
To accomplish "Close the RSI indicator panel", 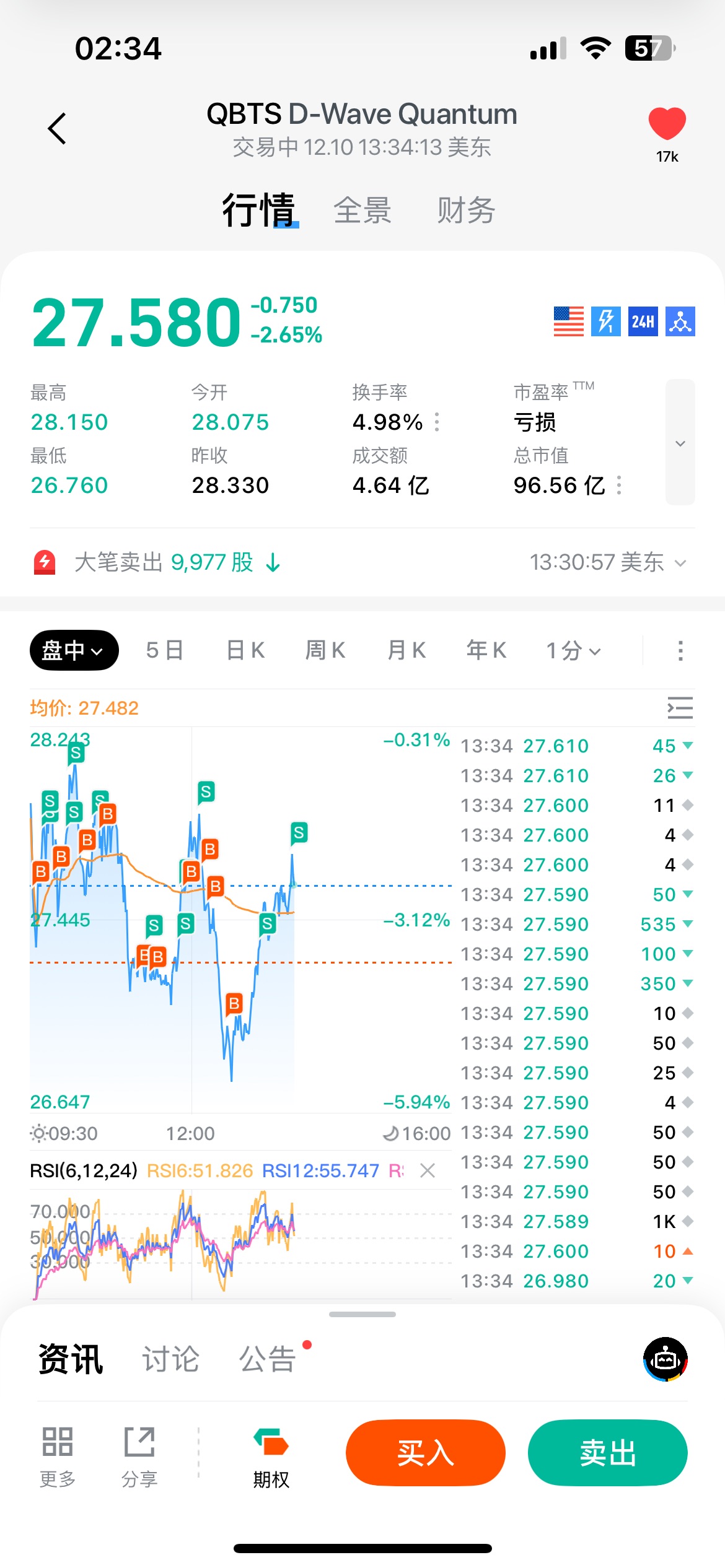I will [x=428, y=1170].
